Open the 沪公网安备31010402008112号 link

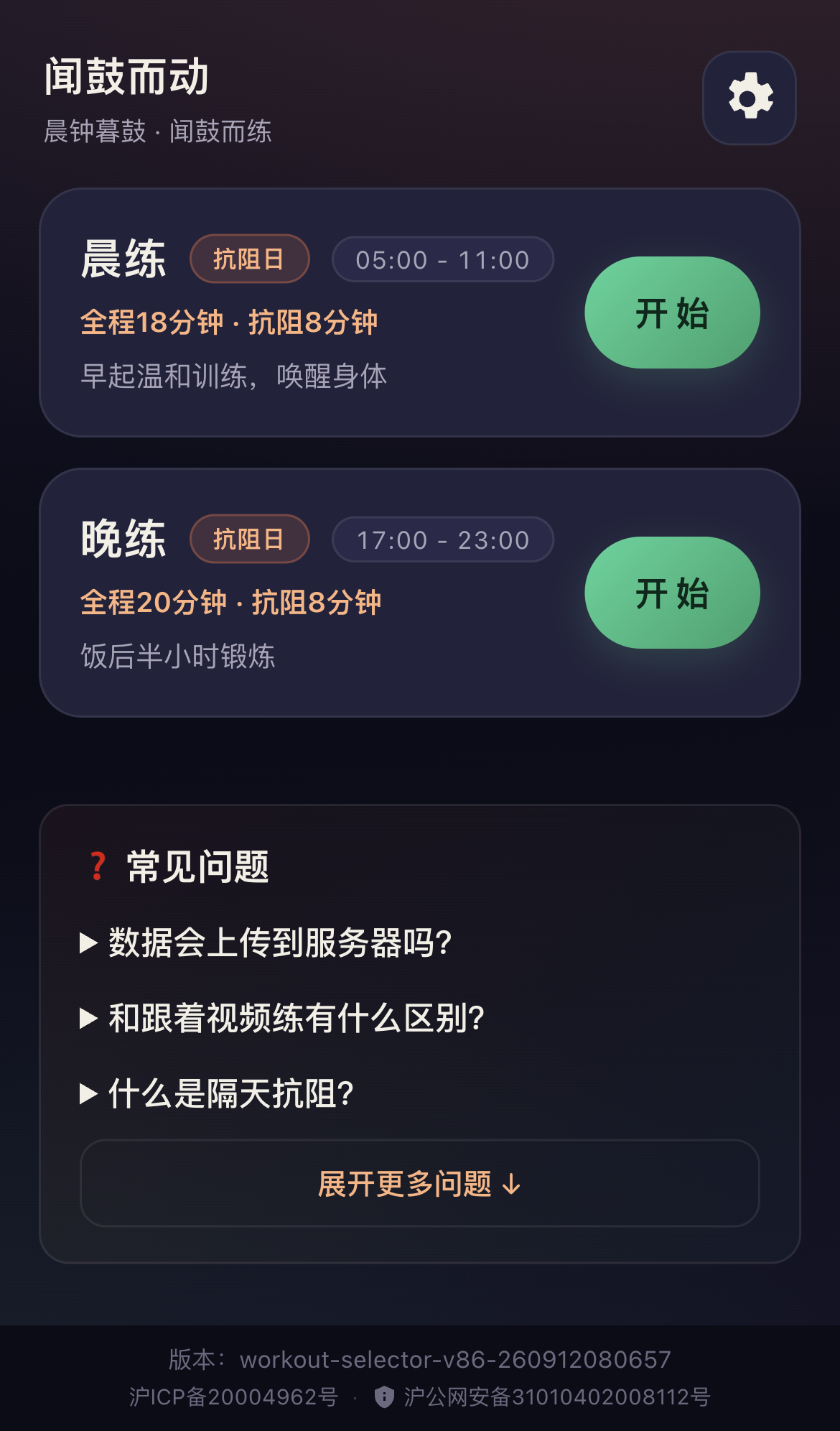(x=543, y=1397)
